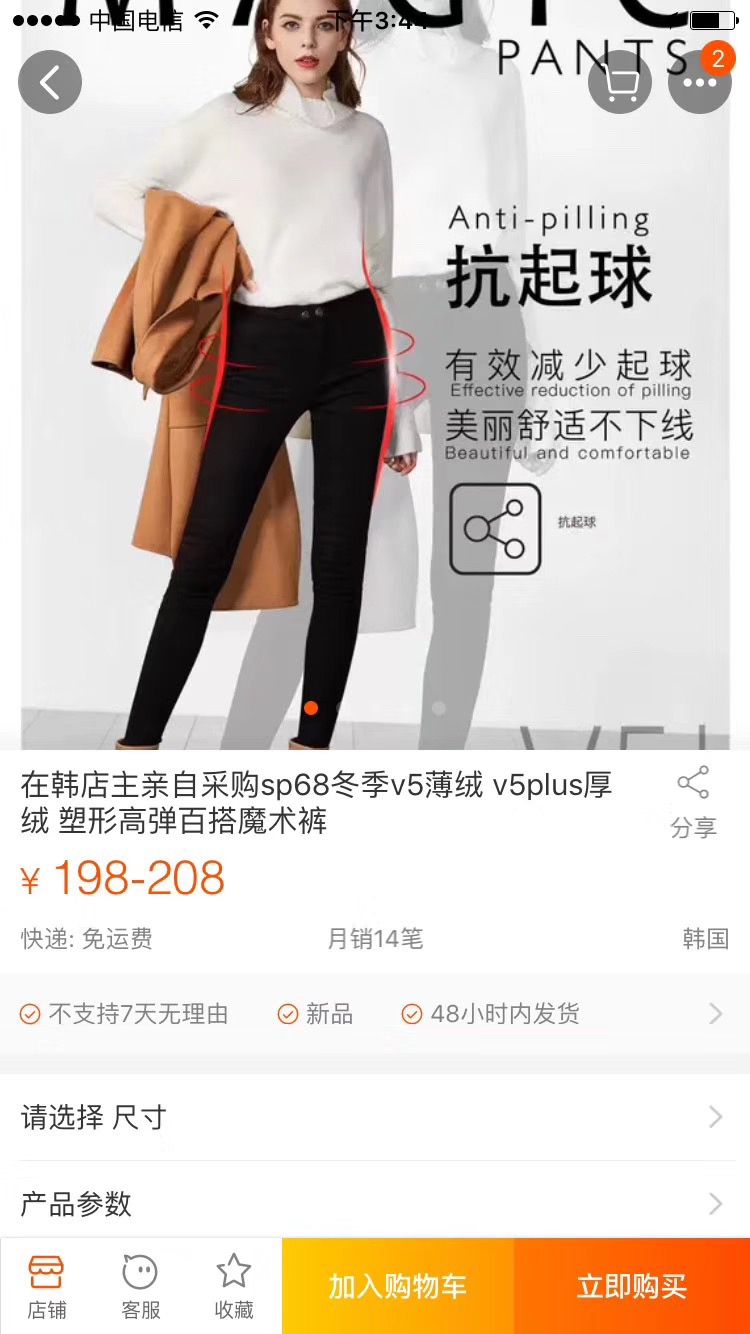The image size is (750, 1334).
Task: Open the three-dot more menu
Action: [x=699, y=82]
